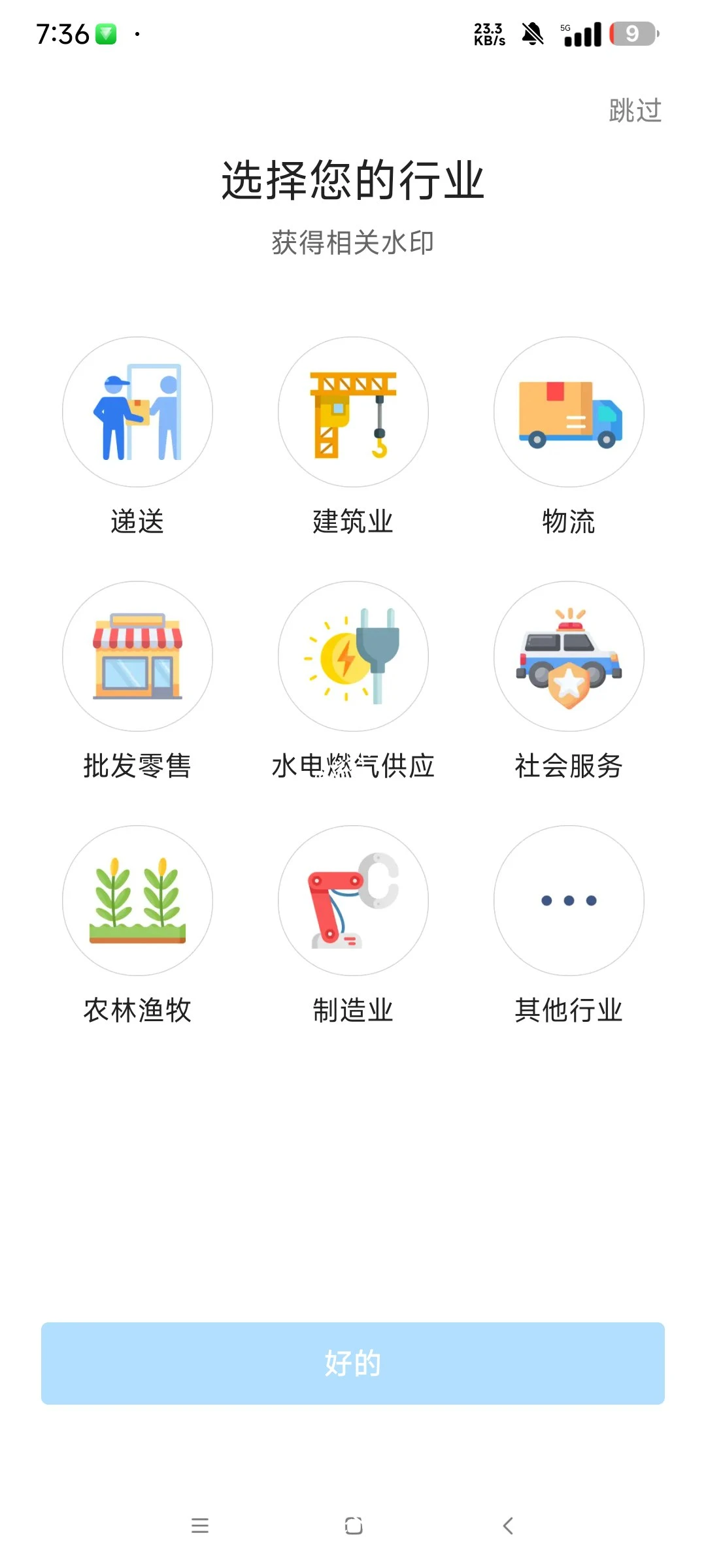Pick 农林渔牧 agriculture industry
The image size is (706, 1568).
[137, 901]
